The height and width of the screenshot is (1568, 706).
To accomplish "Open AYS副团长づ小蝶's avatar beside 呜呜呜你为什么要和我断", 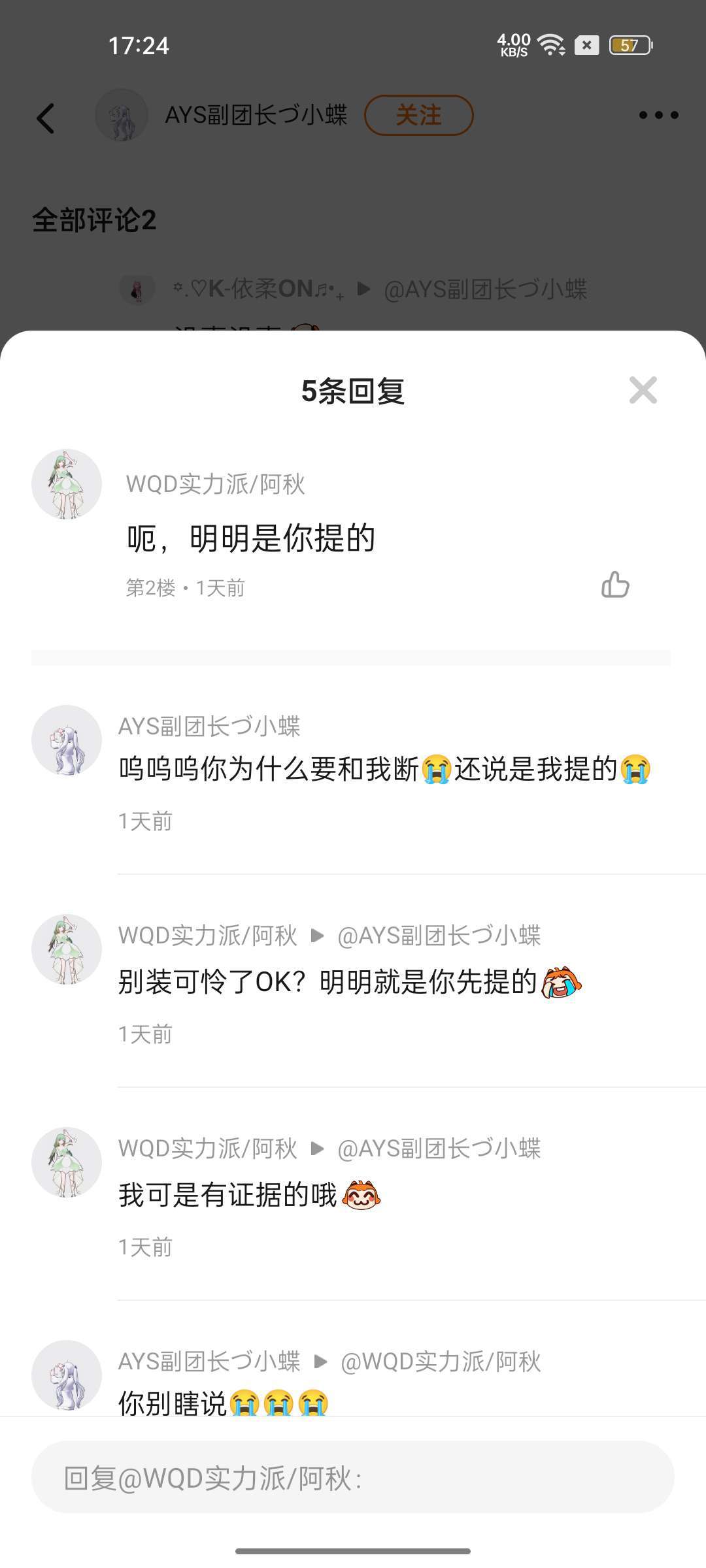I will [x=67, y=740].
